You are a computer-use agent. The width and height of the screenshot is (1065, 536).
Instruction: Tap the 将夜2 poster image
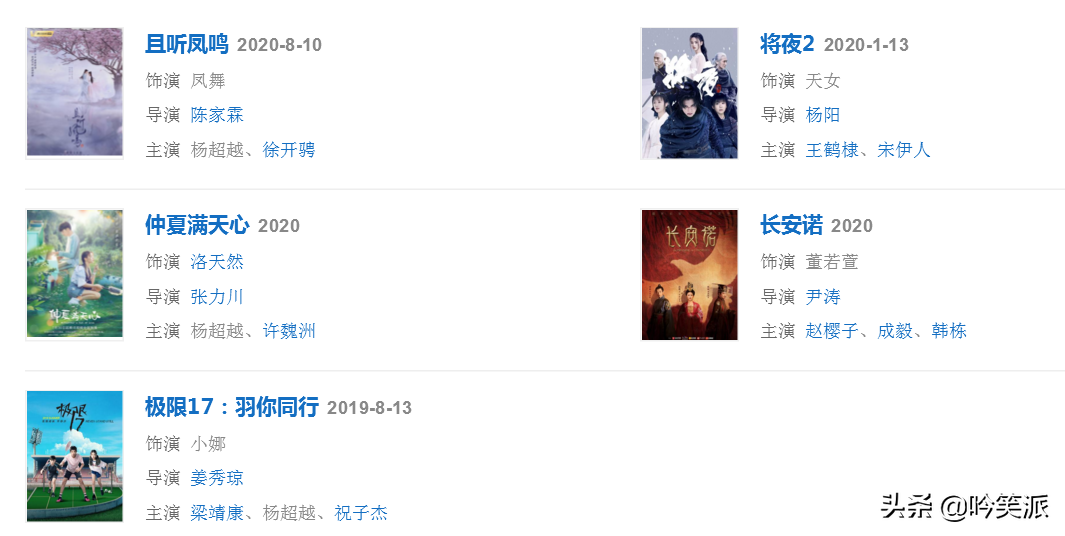pyautogui.click(x=689, y=93)
